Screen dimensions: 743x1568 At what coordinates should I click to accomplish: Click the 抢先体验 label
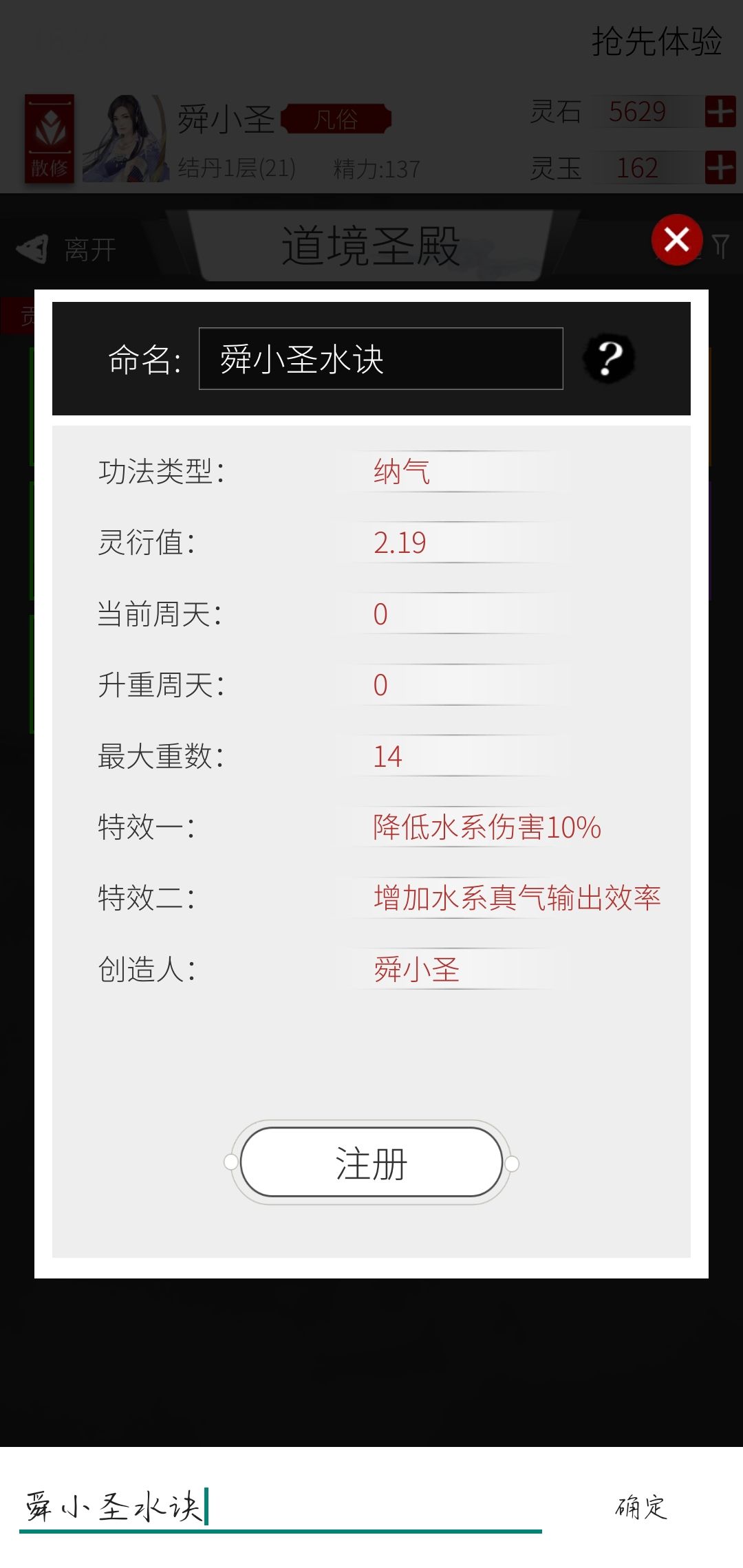[x=656, y=43]
